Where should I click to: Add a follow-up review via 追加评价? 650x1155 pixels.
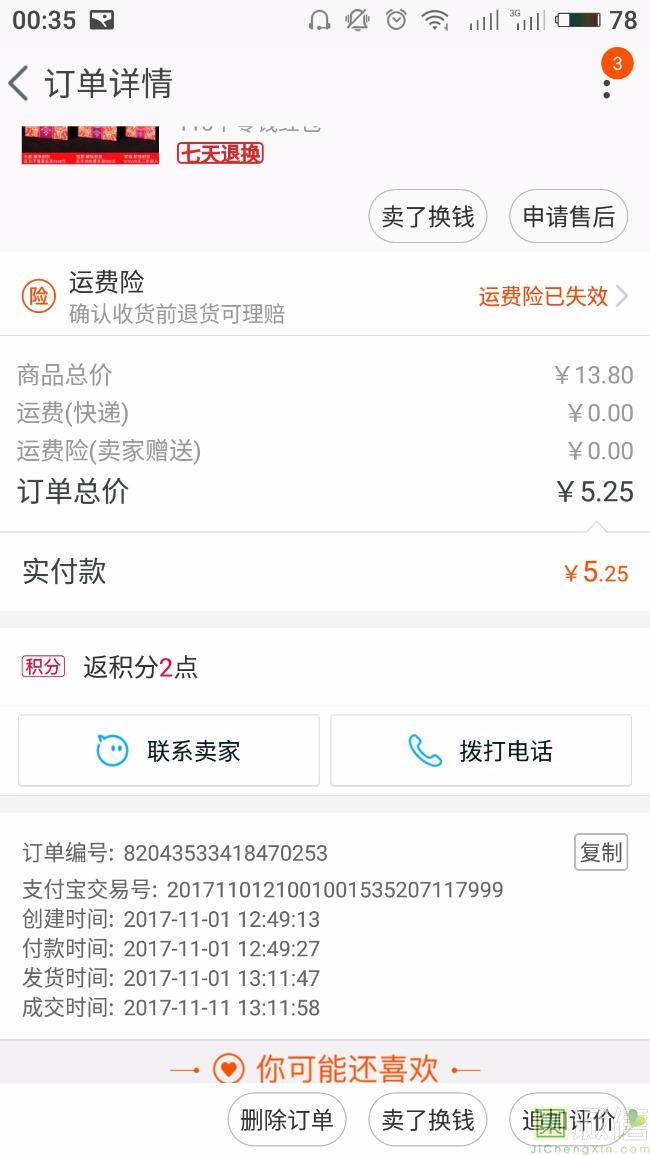tap(568, 1120)
